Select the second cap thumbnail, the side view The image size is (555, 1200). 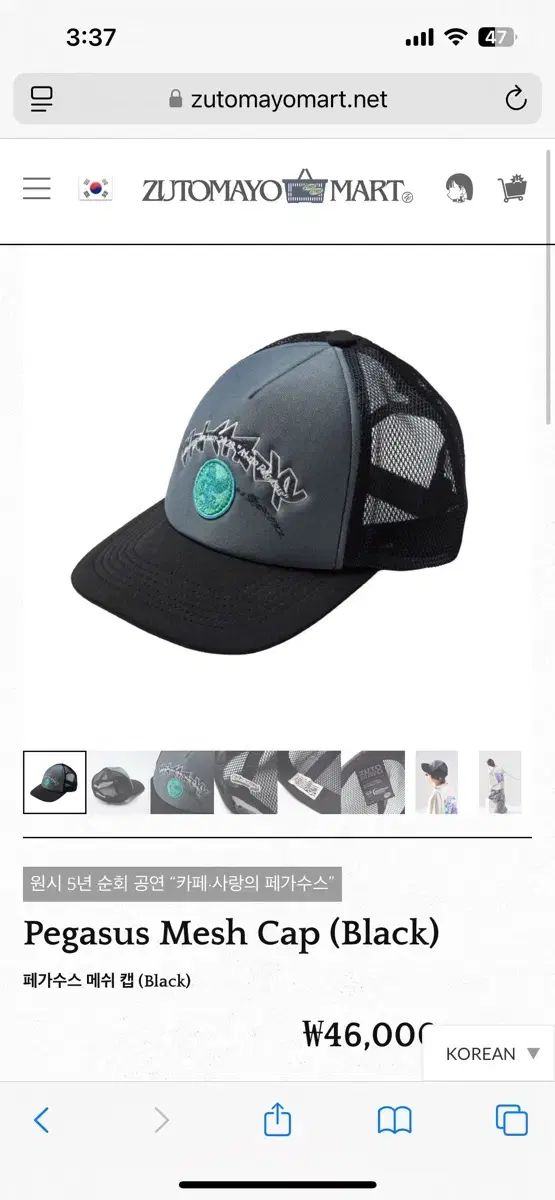pos(119,782)
